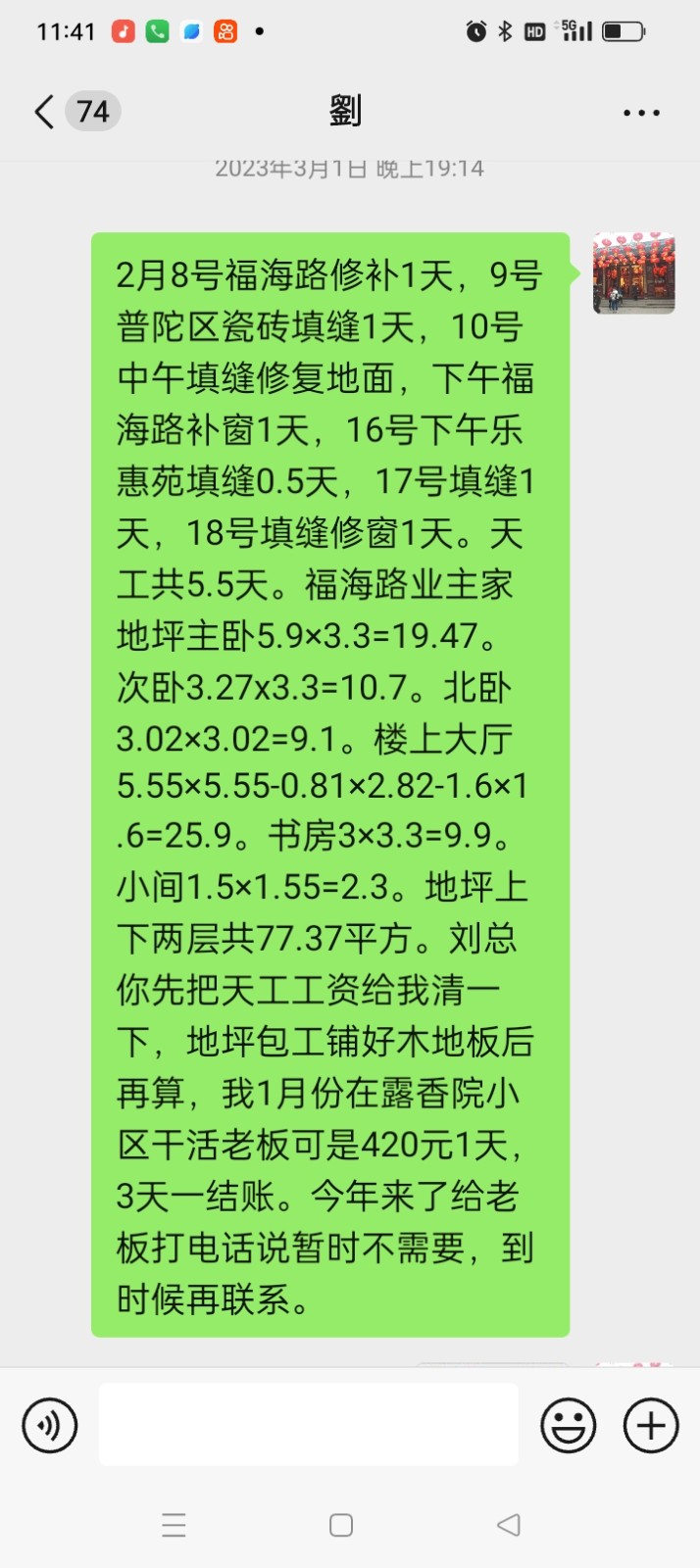The image size is (700, 1568).
Task: Switch to voice message input
Action: 50,1425
